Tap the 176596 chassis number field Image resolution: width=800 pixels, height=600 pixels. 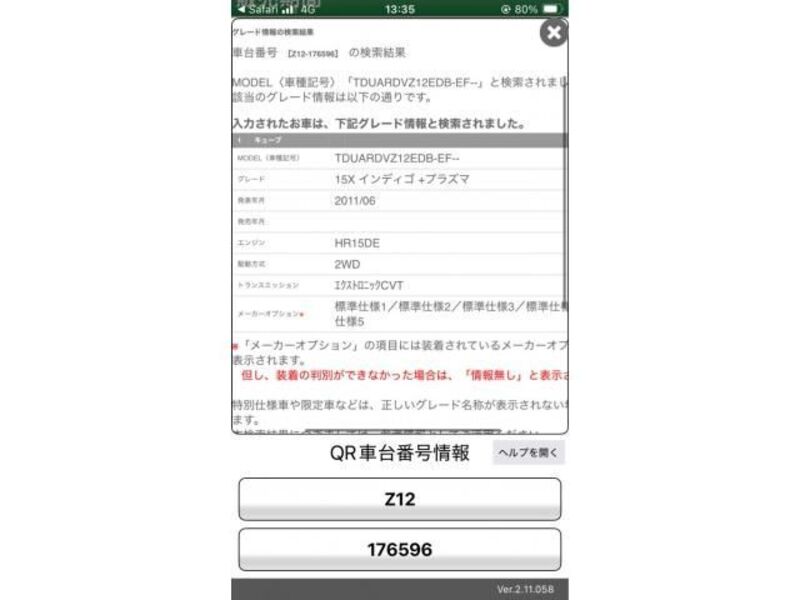click(399, 549)
